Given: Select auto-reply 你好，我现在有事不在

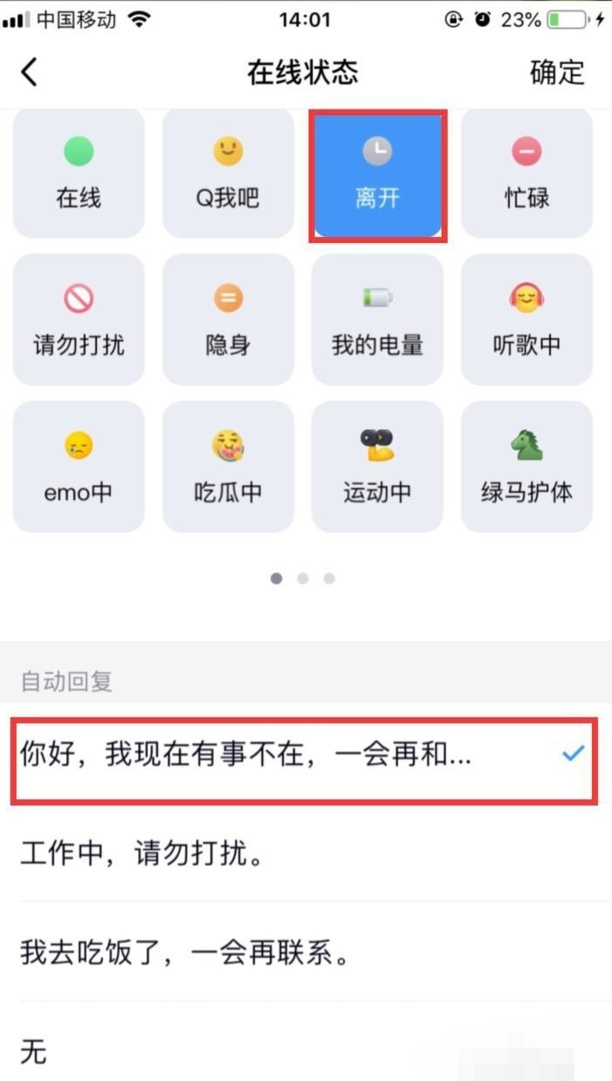Looking at the screenshot, I should pyautogui.click(x=300, y=755).
